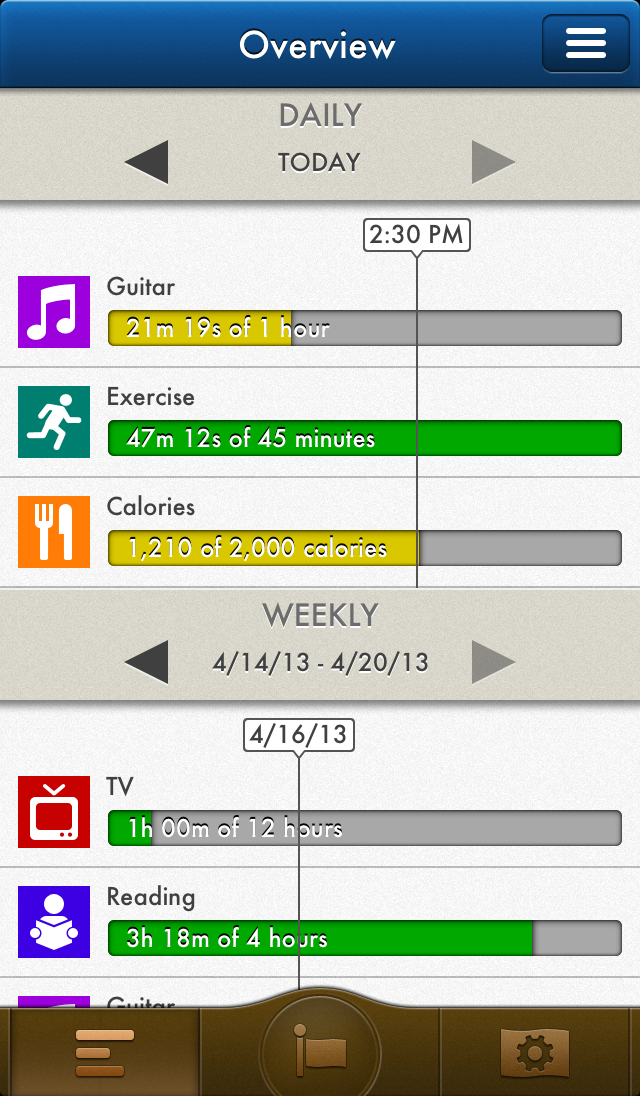Open the Exercise goal row
This screenshot has height=1096, width=640.
pyautogui.click(x=320, y=422)
